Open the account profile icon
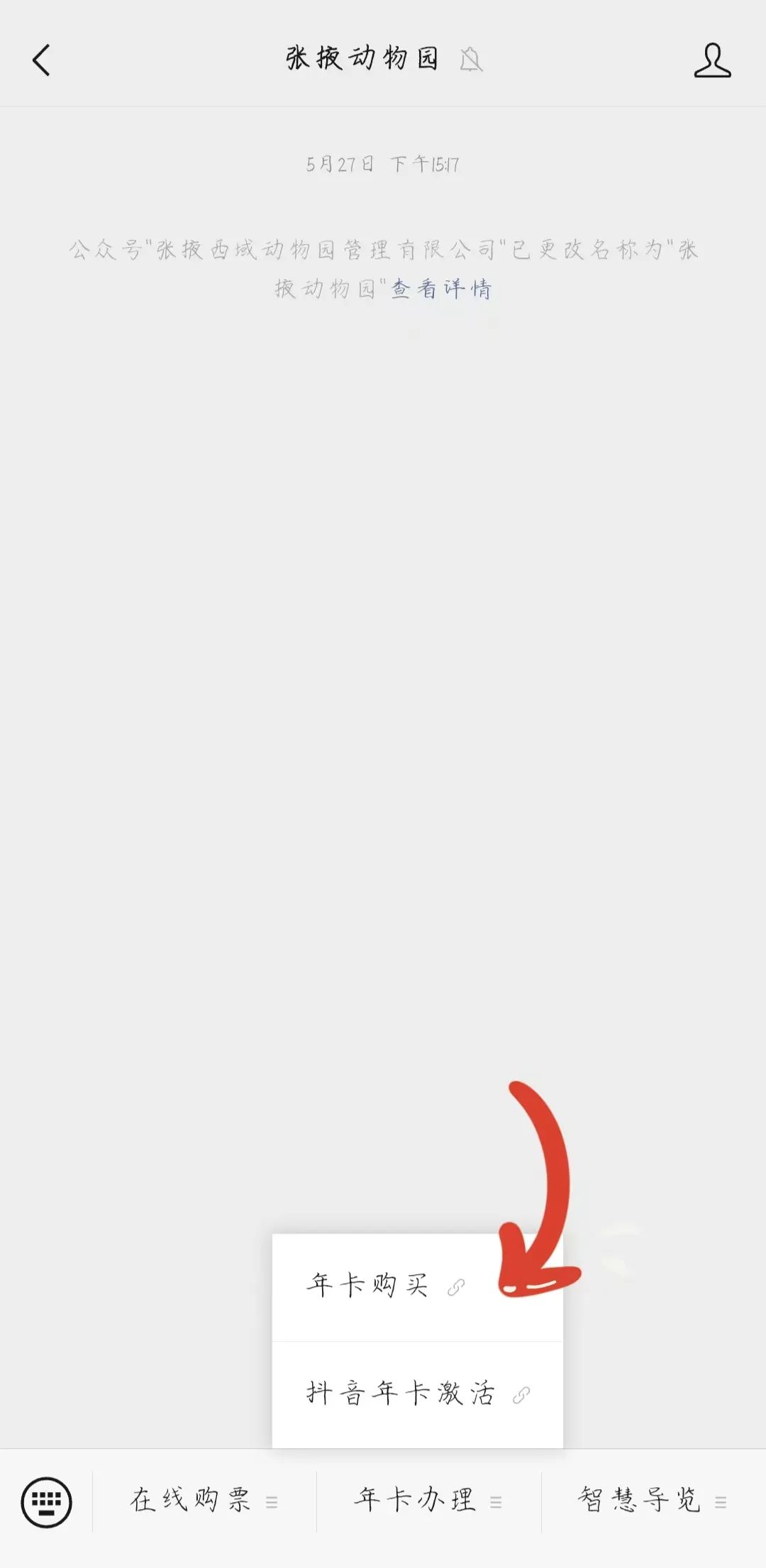The image size is (766, 1568). (712, 60)
